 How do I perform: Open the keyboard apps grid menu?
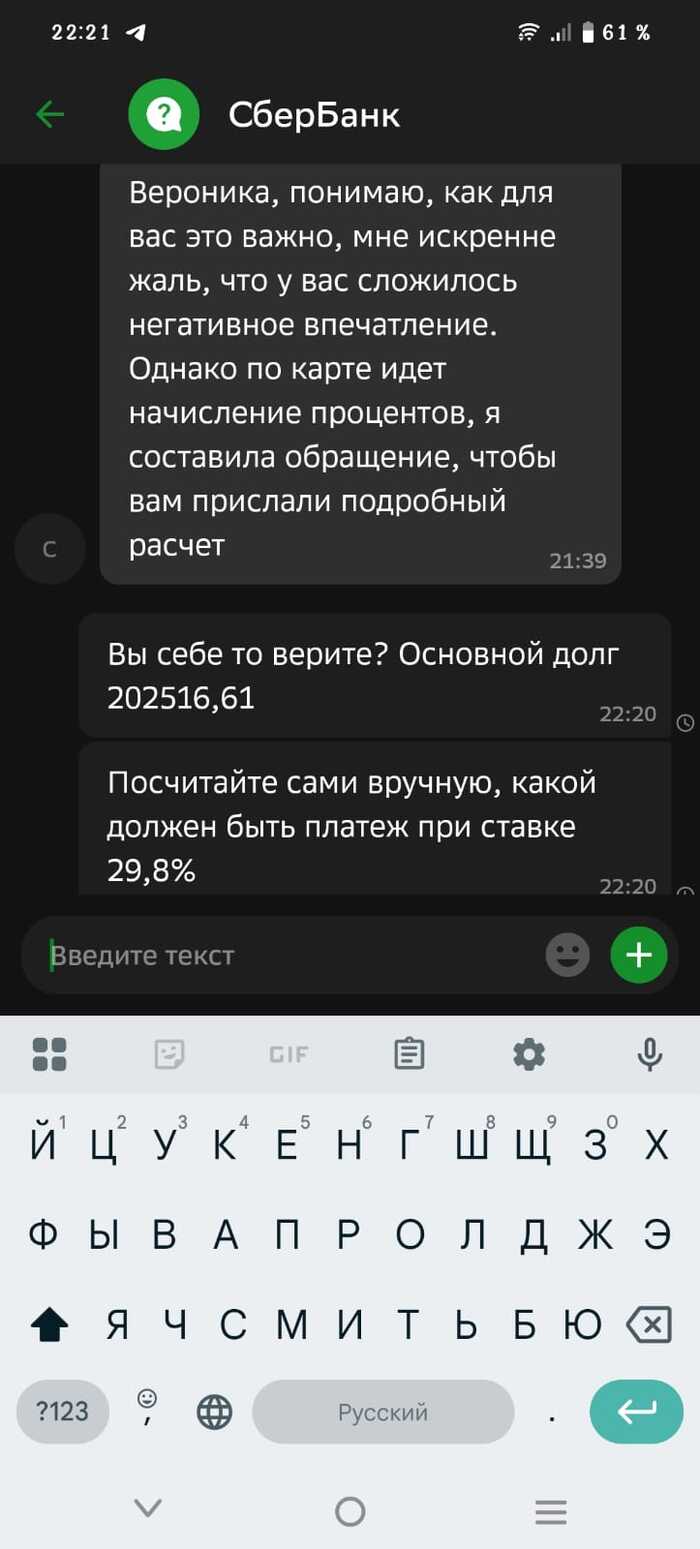(50, 1054)
